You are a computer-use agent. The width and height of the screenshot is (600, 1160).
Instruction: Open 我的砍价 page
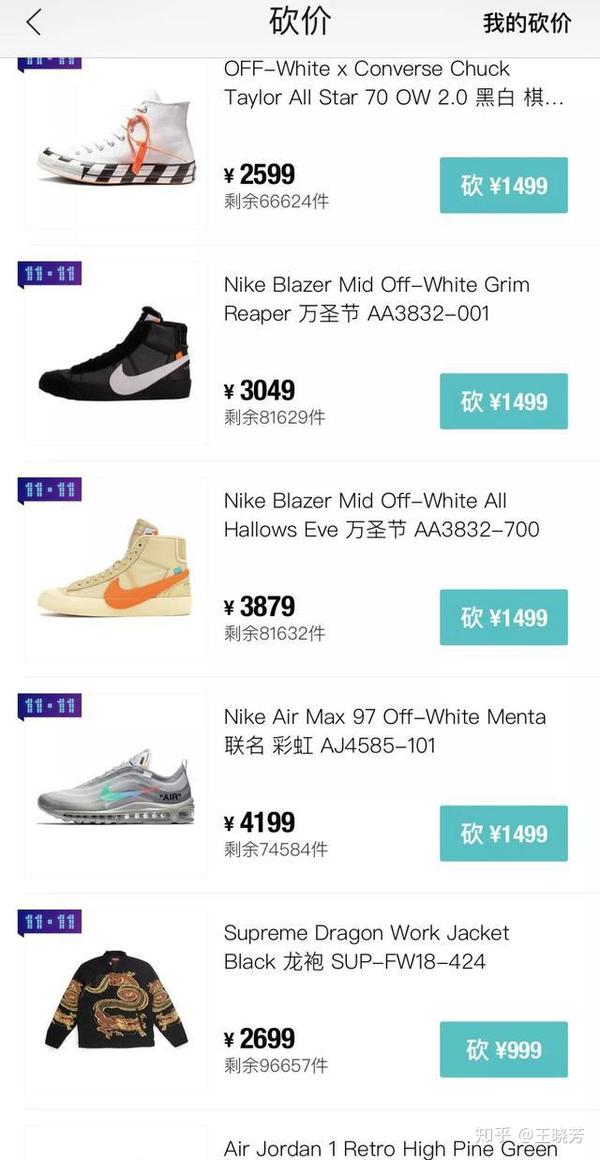click(527, 23)
